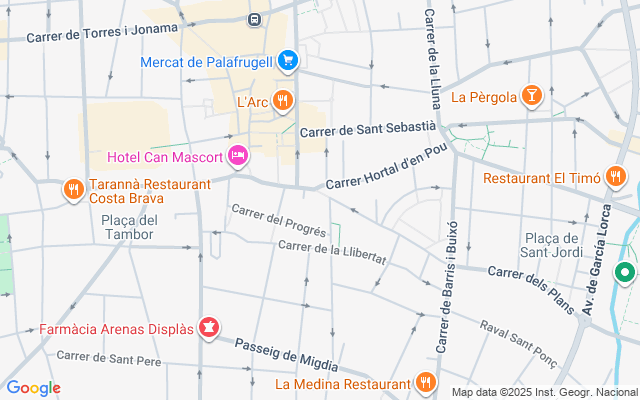The image size is (640, 400).
Task: Open the Hotel Can Mascort pin
Action: point(237,155)
